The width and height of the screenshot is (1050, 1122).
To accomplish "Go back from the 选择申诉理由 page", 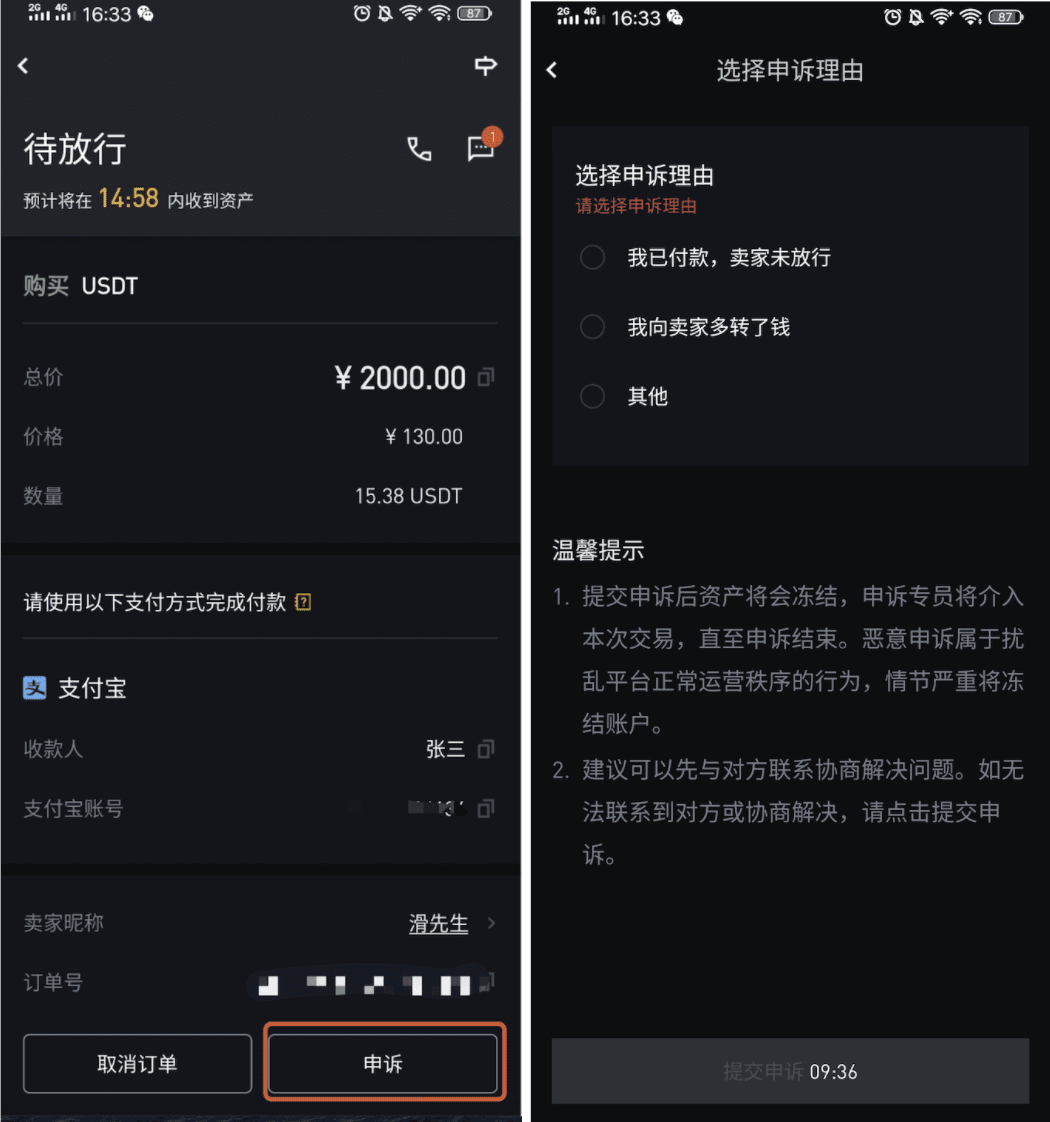I will click(552, 70).
